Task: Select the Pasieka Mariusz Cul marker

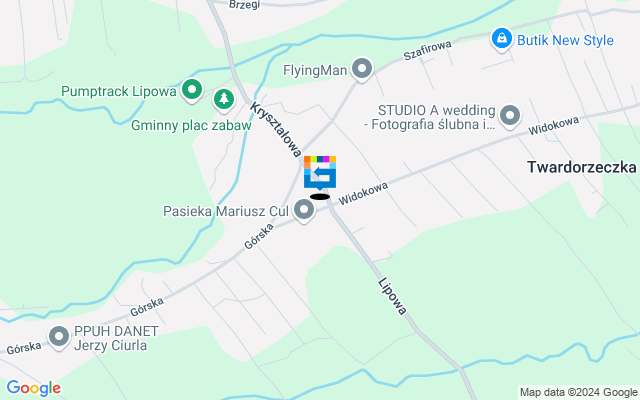Action: click(x=304, y=211)
